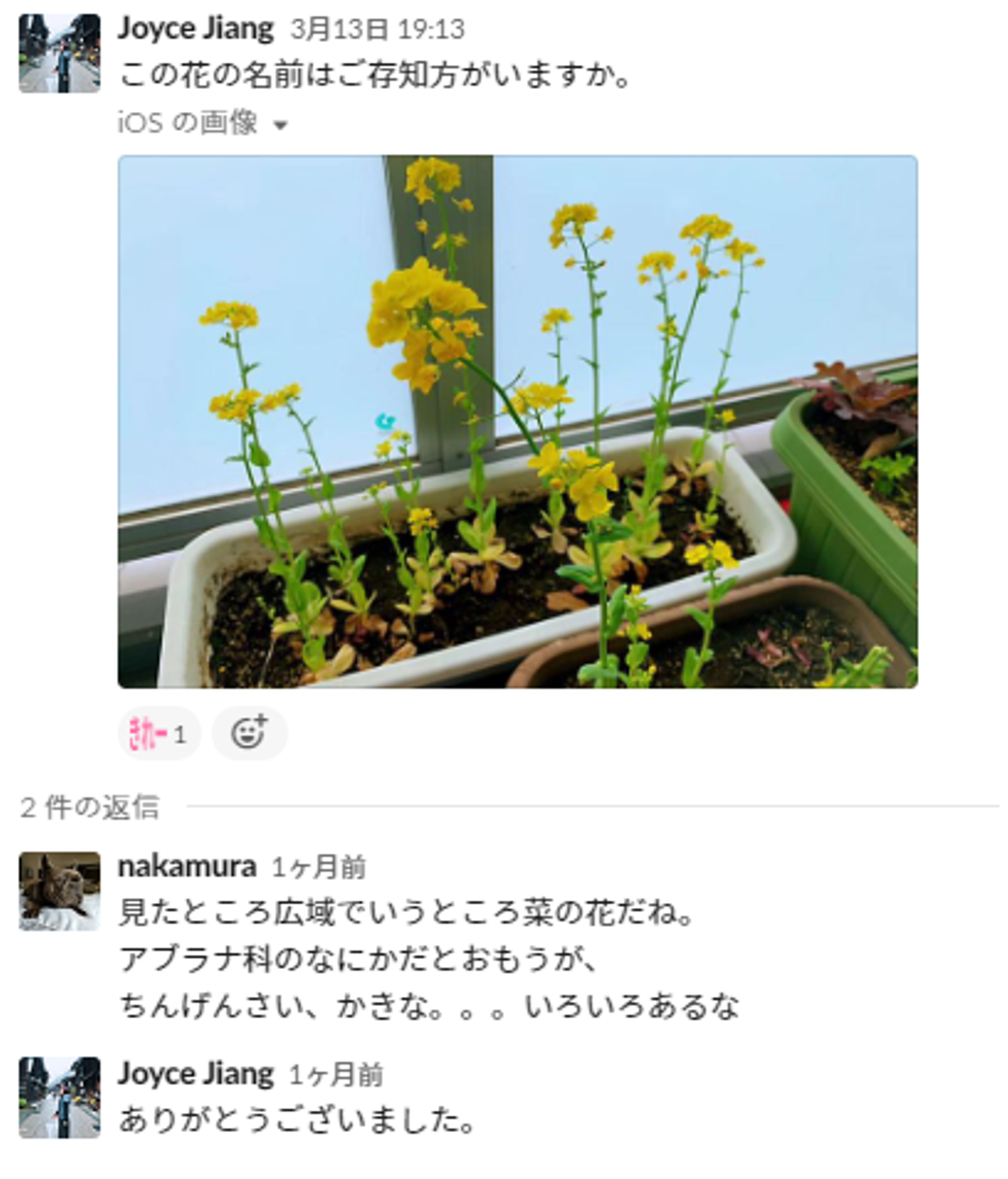Screen dimensions: 1008x1179
Task: Open the 3月13日 19:13 message timestamp
Action: click(x=377, y=29)
